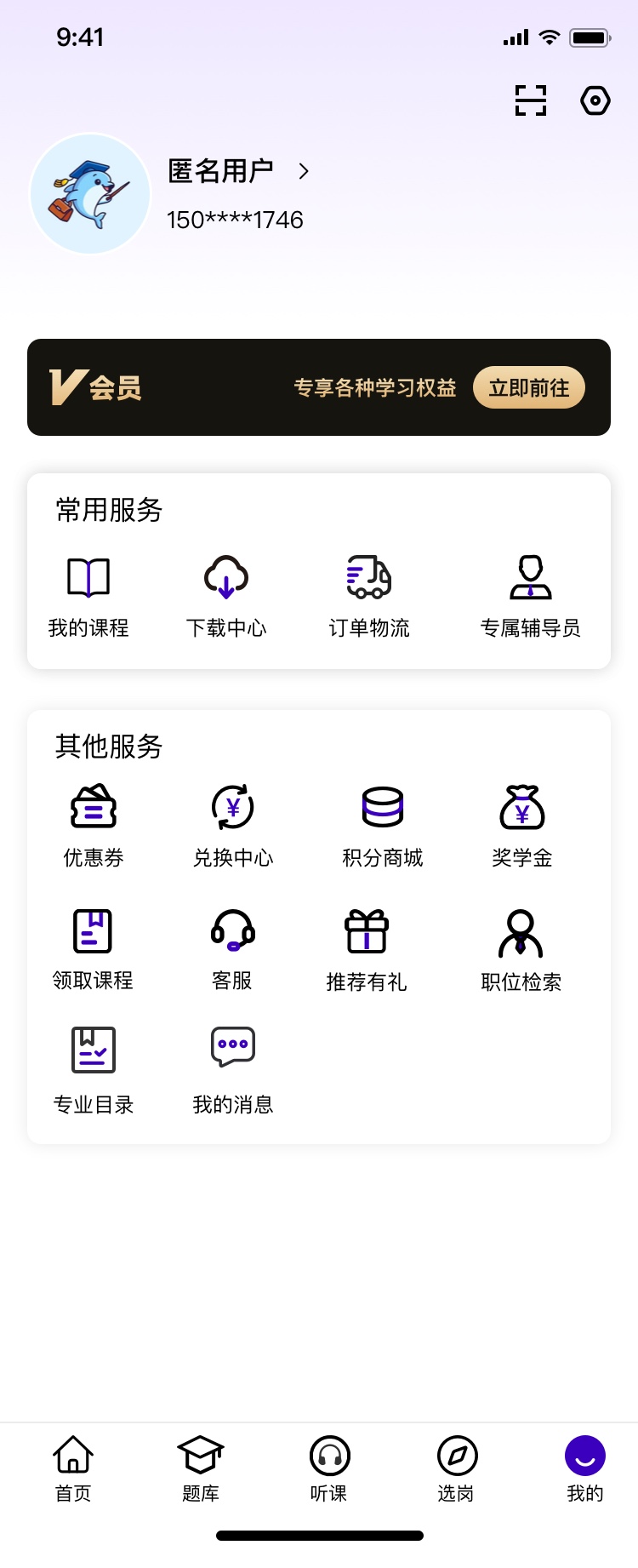Select the 我的课程 course icon
This screenshot has width=638, height=1568.
point(88,577)
